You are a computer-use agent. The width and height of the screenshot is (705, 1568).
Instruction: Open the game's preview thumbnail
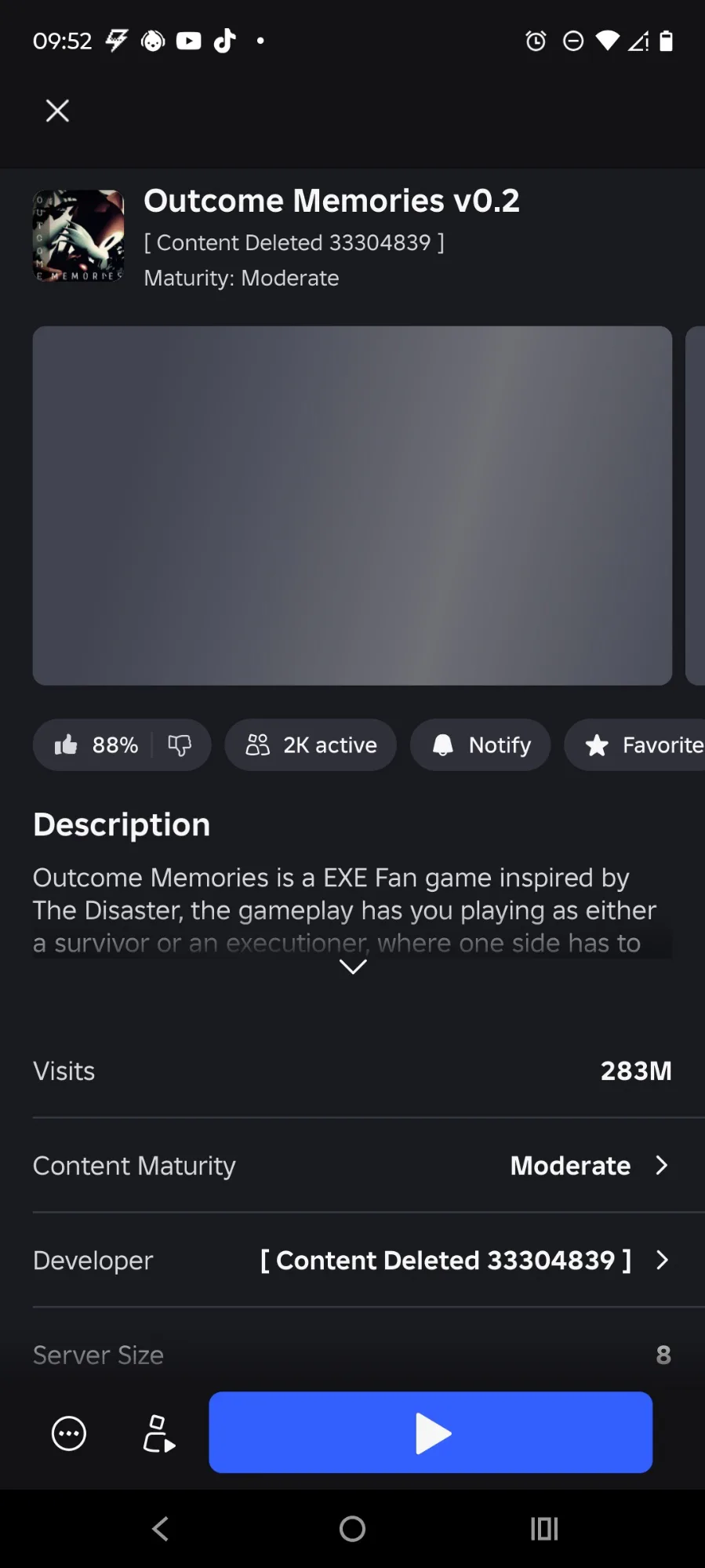click(352, 505)
